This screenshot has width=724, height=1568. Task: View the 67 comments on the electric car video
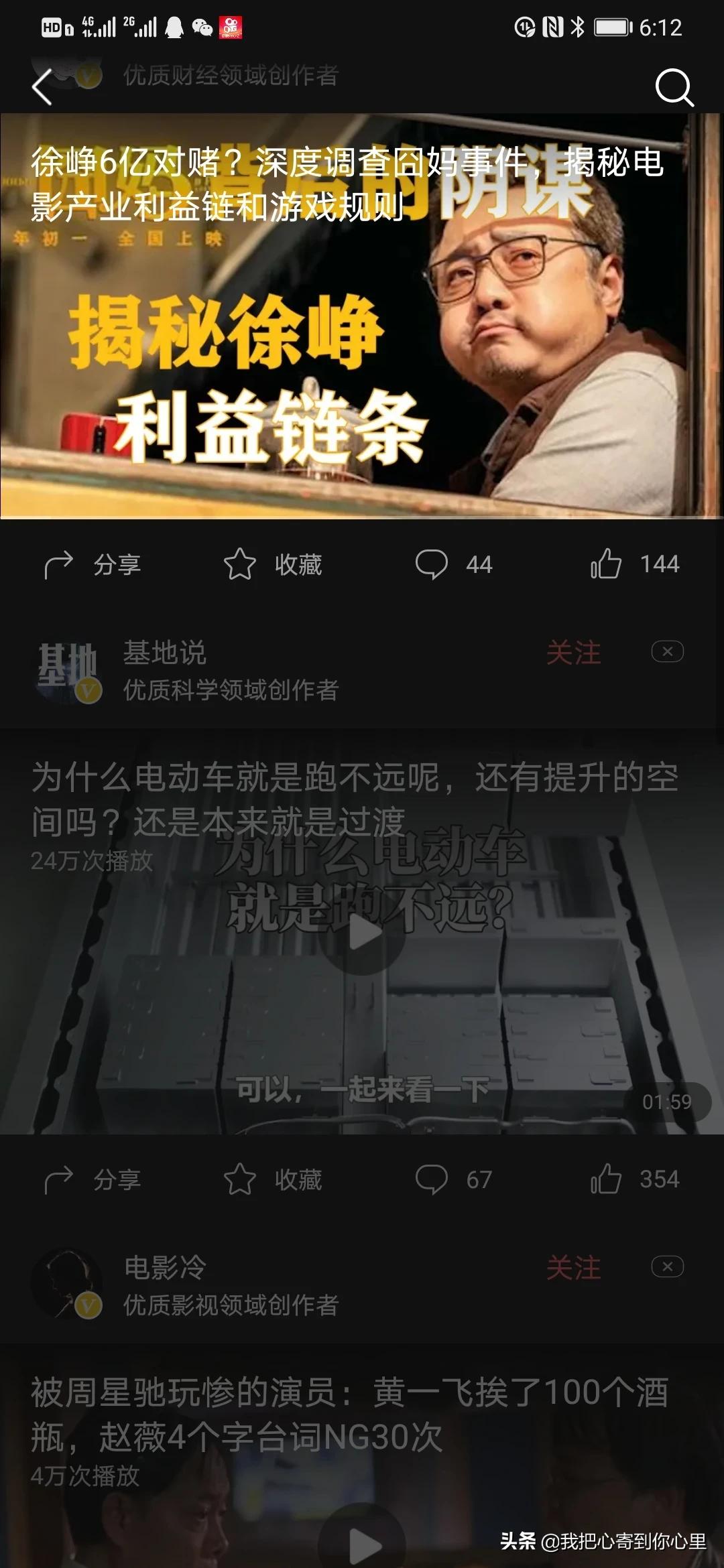454,1179
